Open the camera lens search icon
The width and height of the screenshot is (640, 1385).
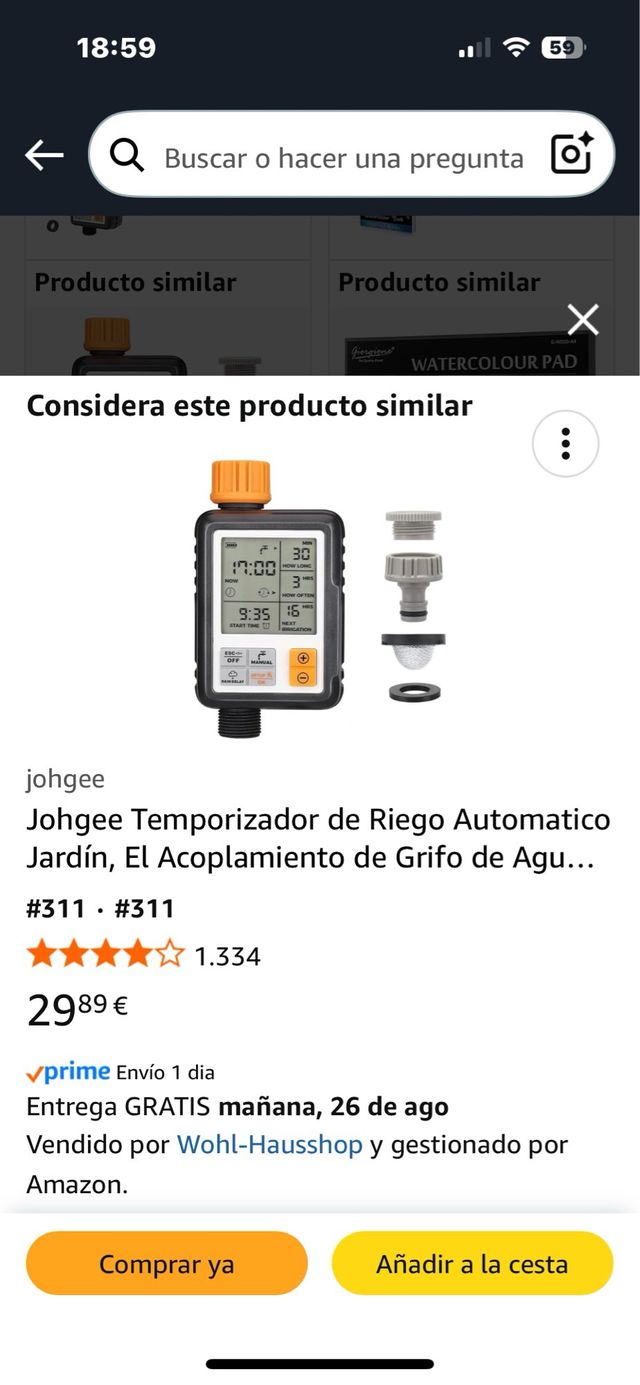pyautogui.click(x=572, y=155)
